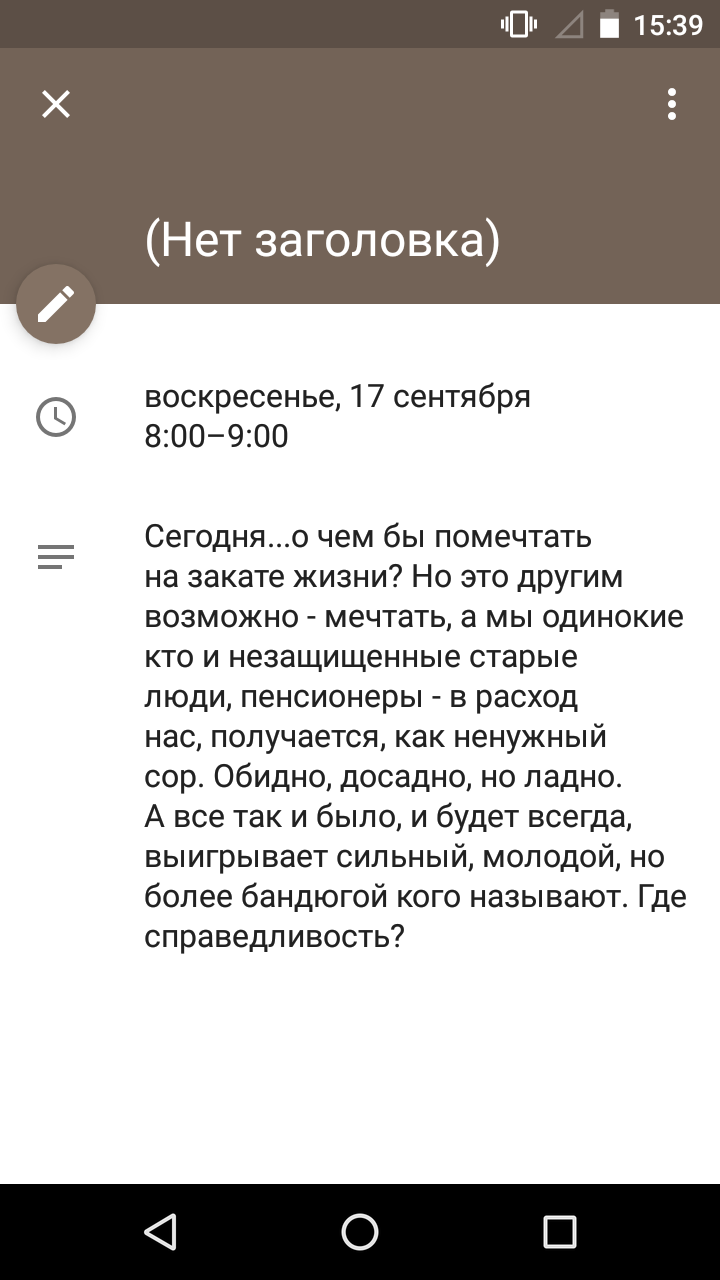Tap the system back button
The height and width of the screenshot is (1280, 720).
pyautogui.click(x=160, y=1232)
